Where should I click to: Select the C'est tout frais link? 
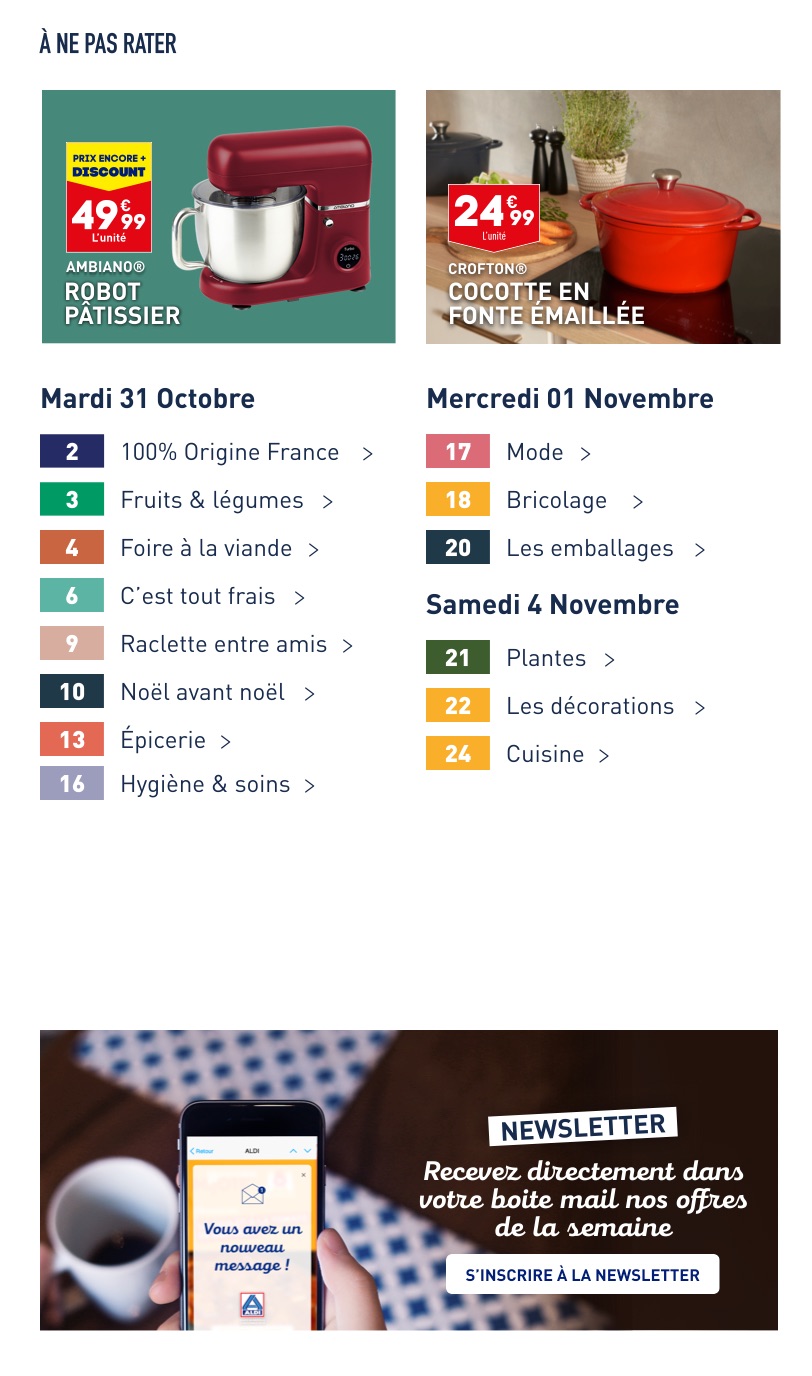click(198, 596)
